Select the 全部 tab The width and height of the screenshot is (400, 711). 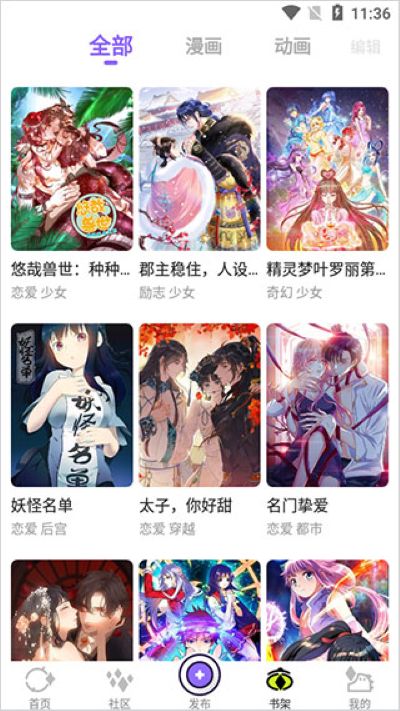pos(111,46)
